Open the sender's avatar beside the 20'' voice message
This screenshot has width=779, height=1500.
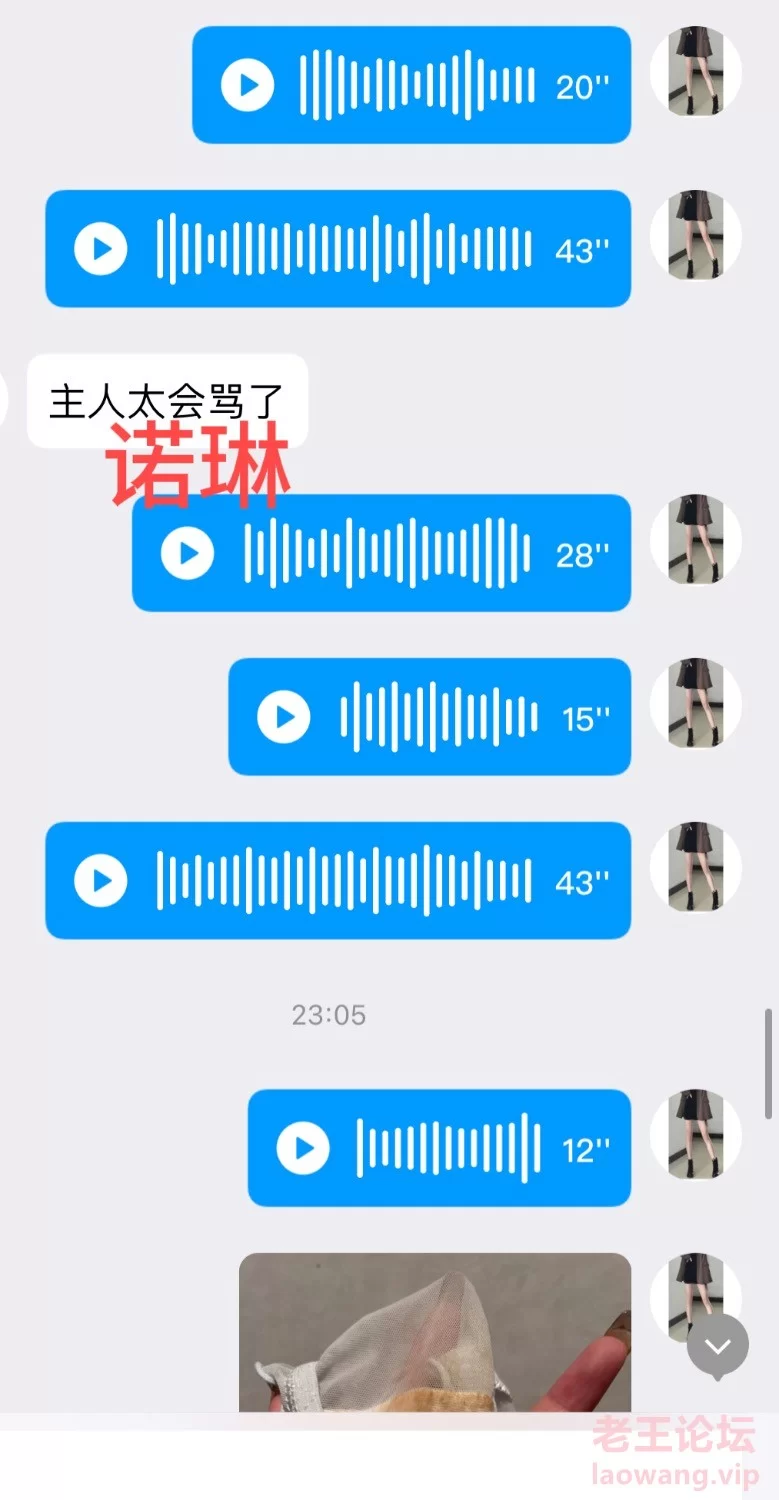click(x=696, y=72)
